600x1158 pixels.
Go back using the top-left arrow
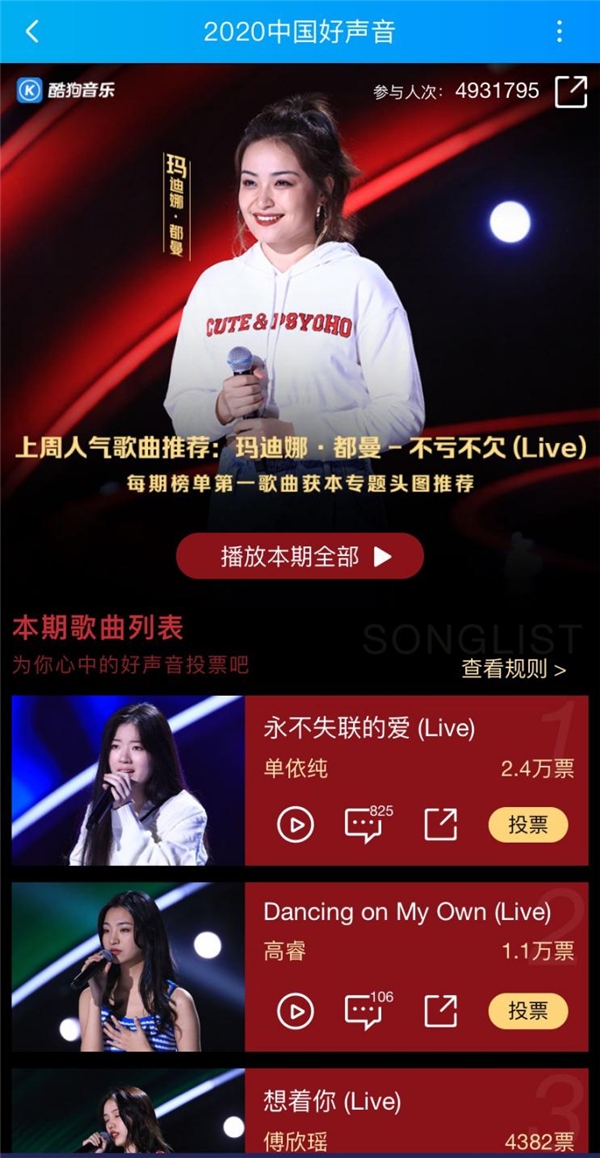click(x=32, y=31)
